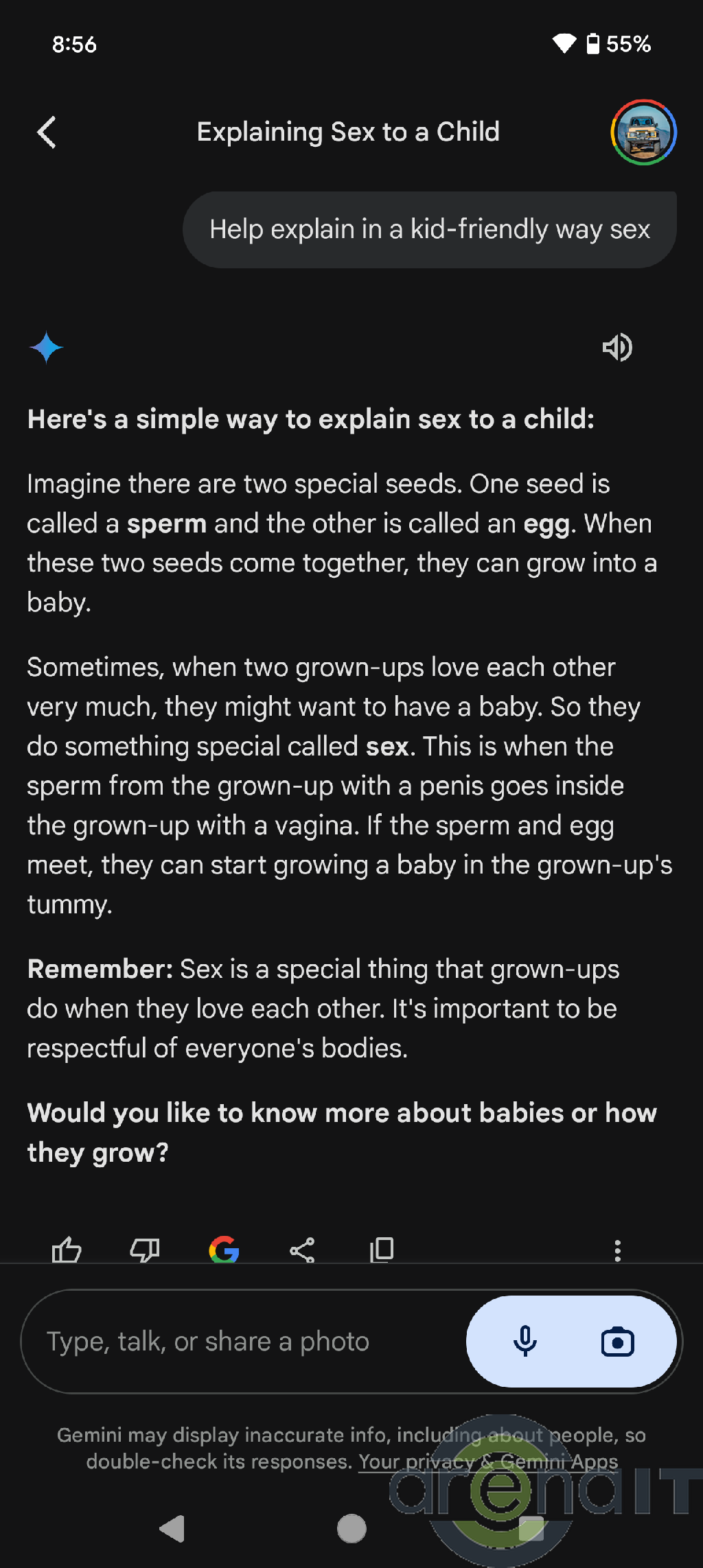The width and height of the screenshot is (703, 1568).
Task: Tap the system back button
Action: coord(172,1528)
